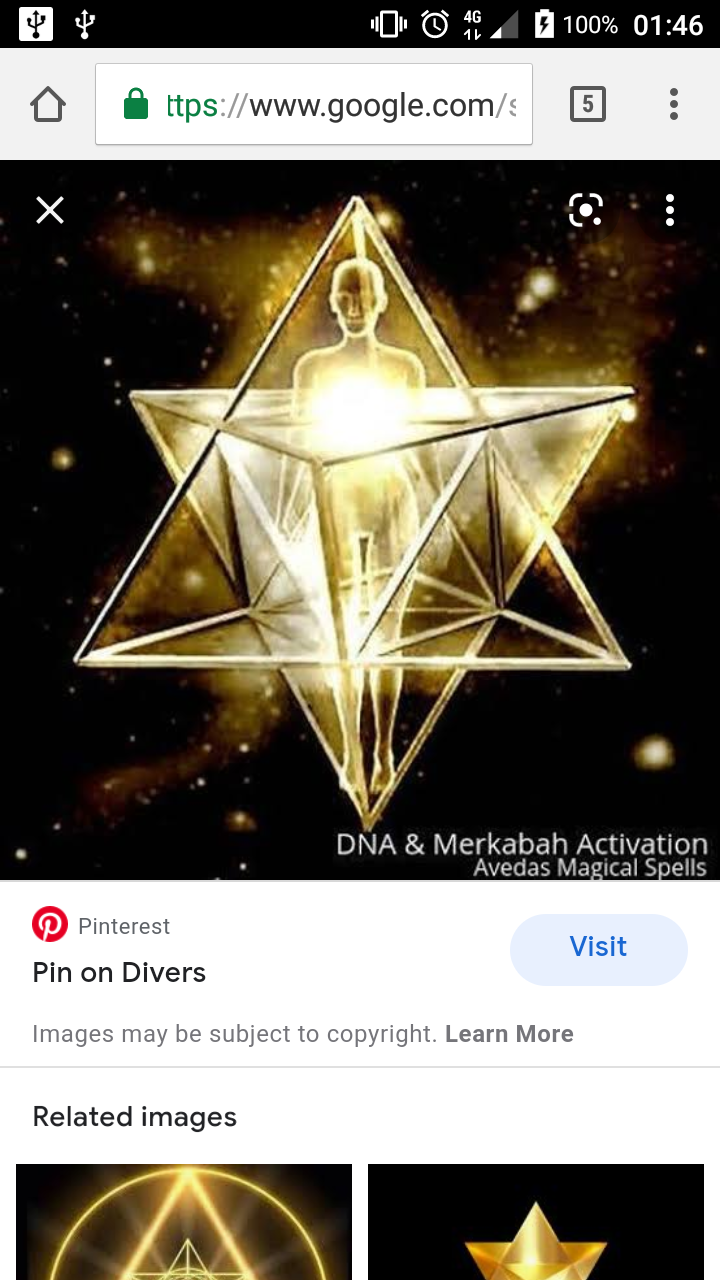Search inside this image with Lens
This screenshot has height=1280, width=720.
[586, 210]
